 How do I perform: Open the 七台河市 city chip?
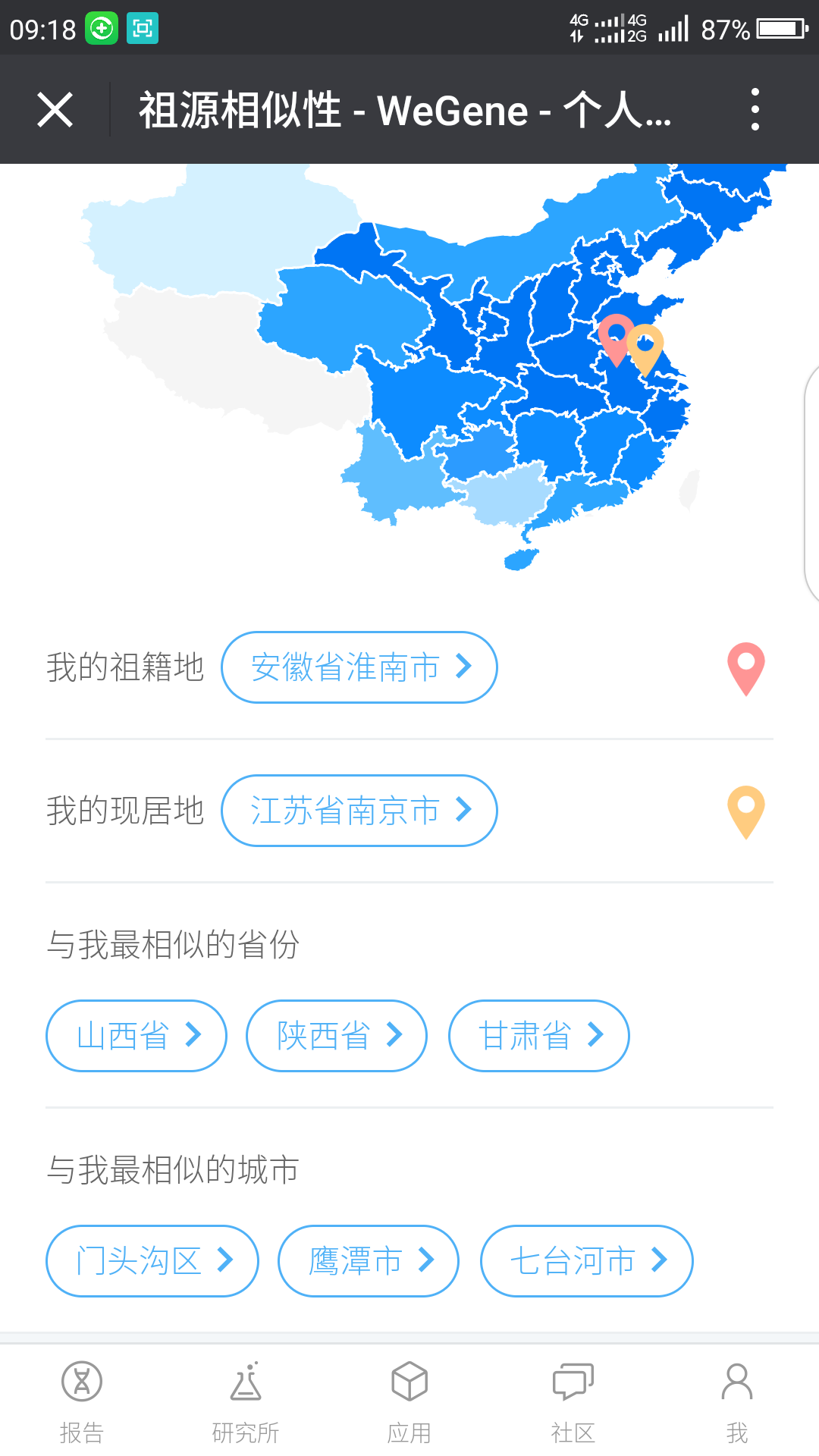[x=587, y=1261]
